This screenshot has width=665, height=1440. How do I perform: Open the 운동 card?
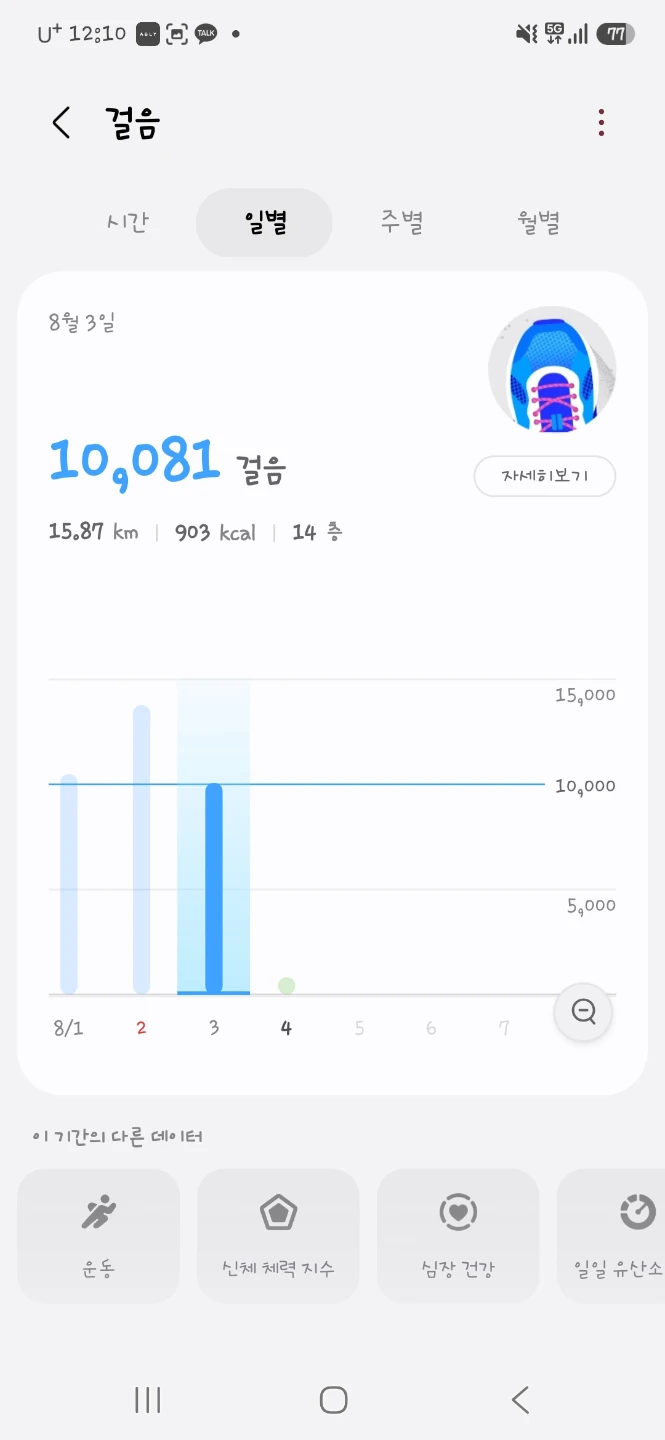click(98, 1236)
